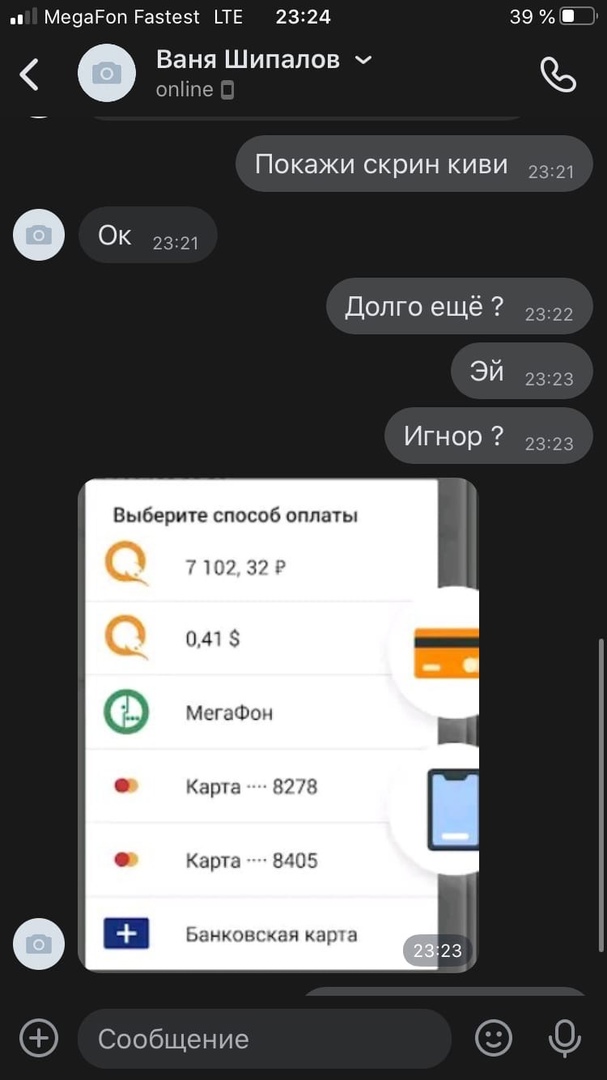Go back to the chat list
Screen dimensions: 607x1080
point(30,74)
